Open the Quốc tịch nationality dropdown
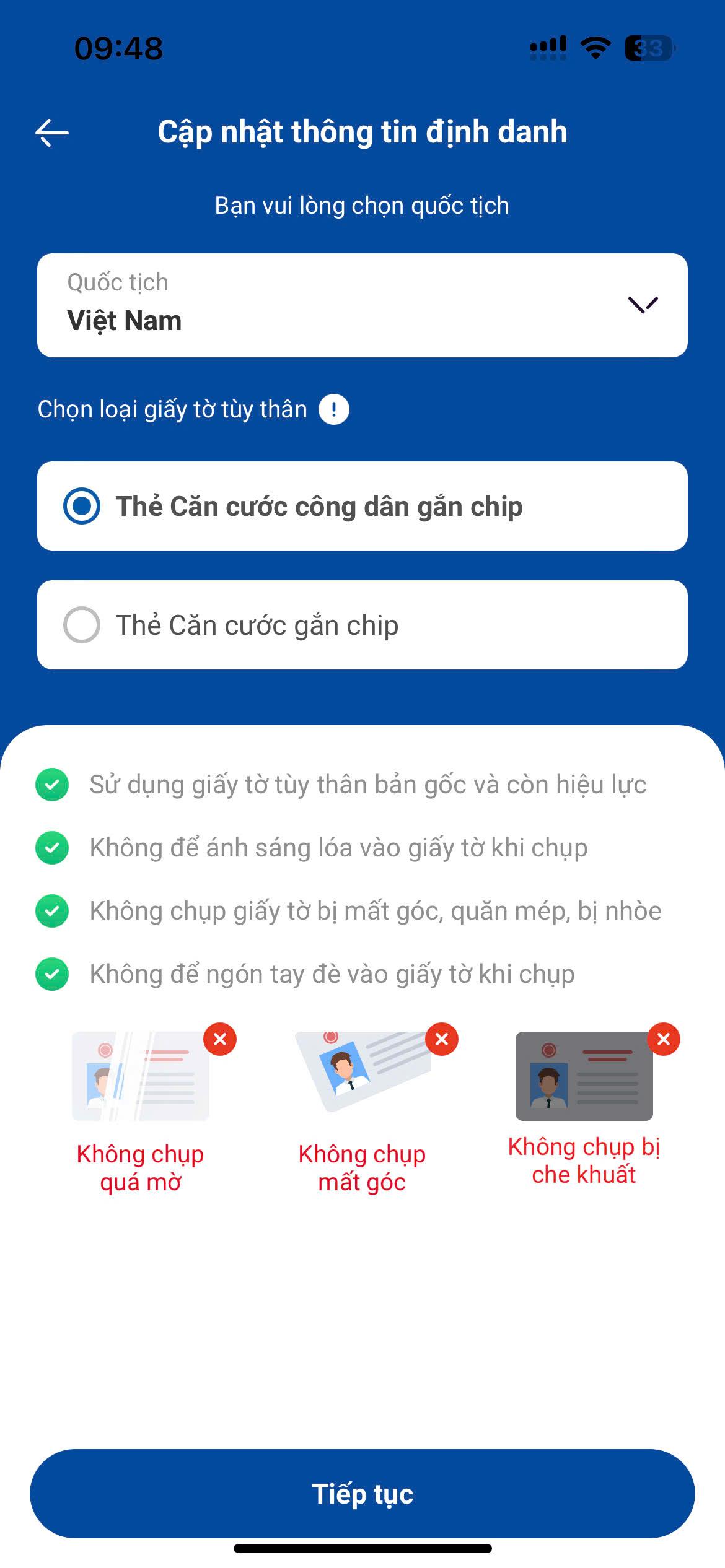Viewport: 725px width, 1568px height. [362, 305]
